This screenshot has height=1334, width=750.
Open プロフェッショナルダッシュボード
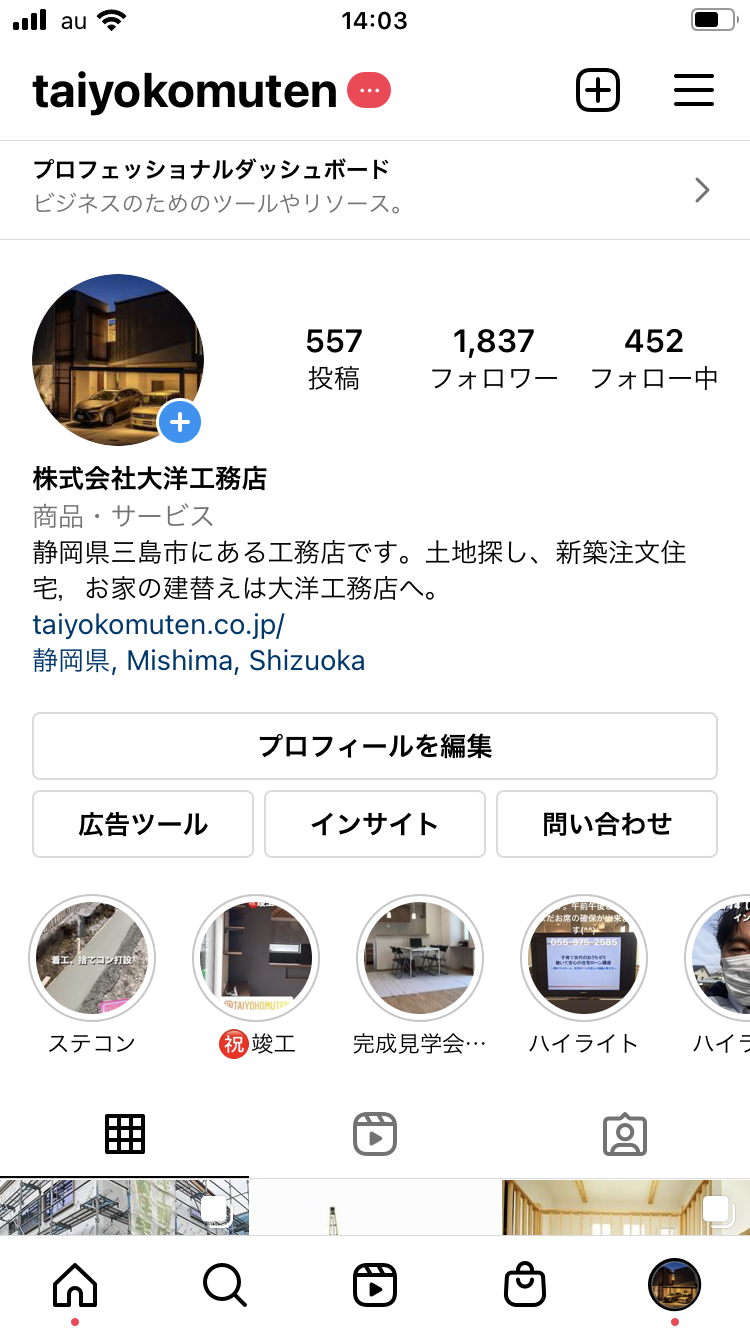374,190
